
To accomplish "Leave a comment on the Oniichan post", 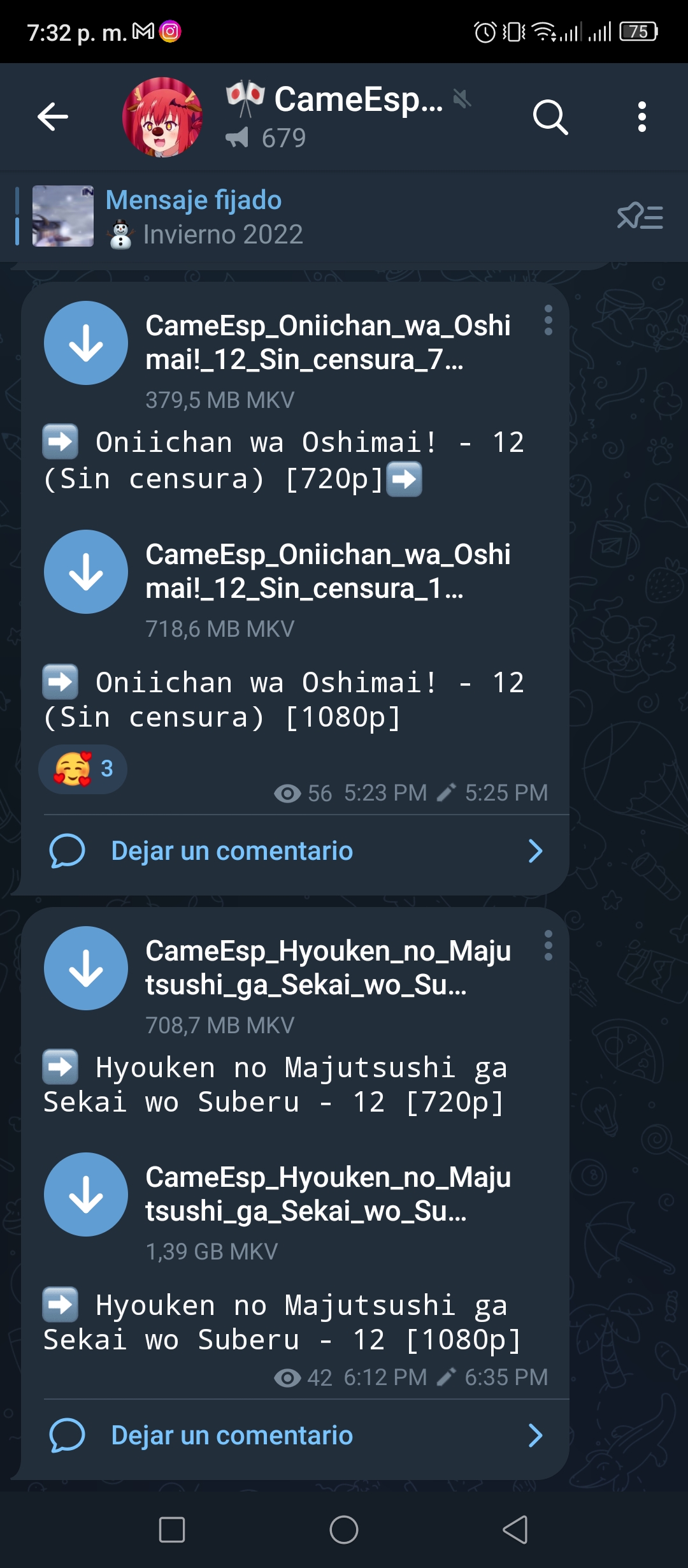I will coord(295,851).
